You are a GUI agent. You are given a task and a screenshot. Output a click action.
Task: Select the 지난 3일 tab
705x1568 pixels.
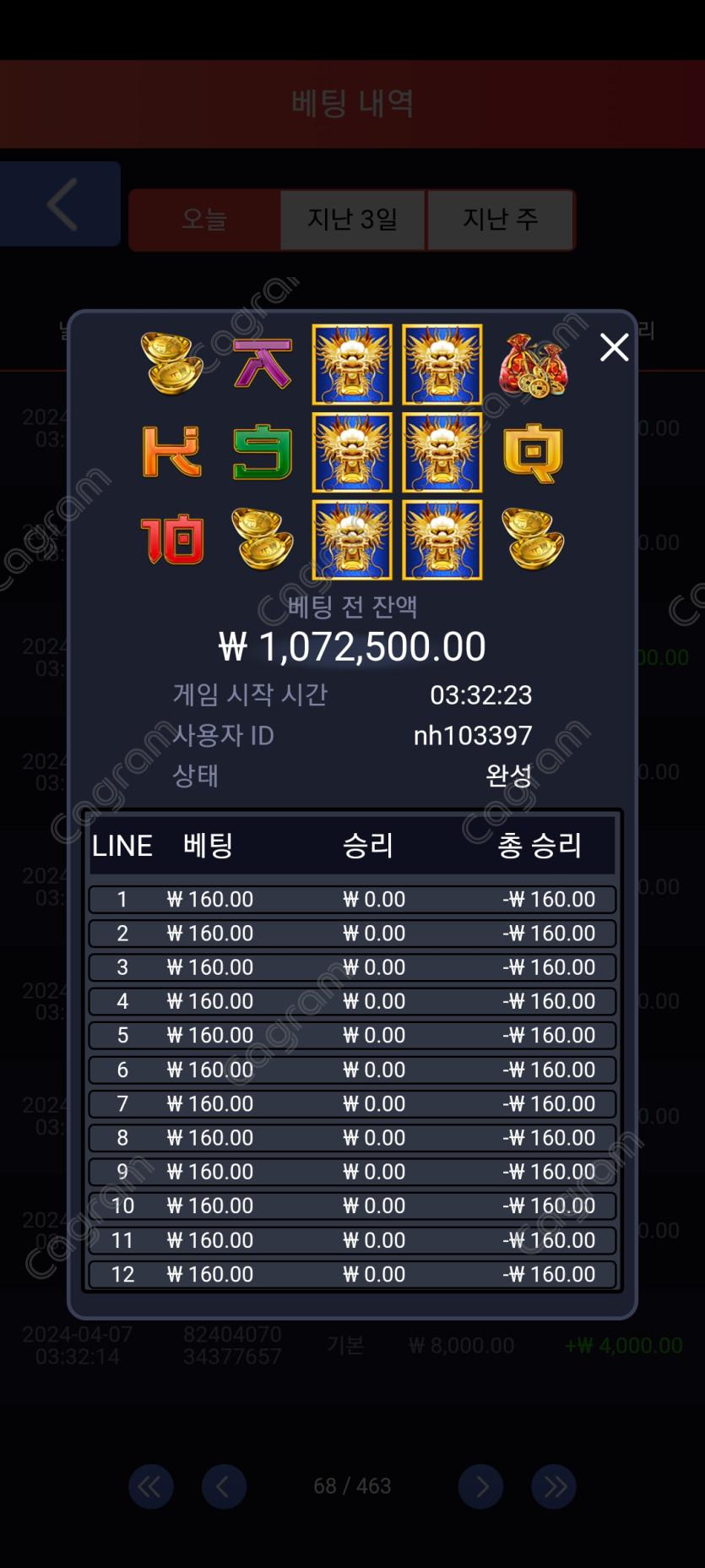pos(353,220)
